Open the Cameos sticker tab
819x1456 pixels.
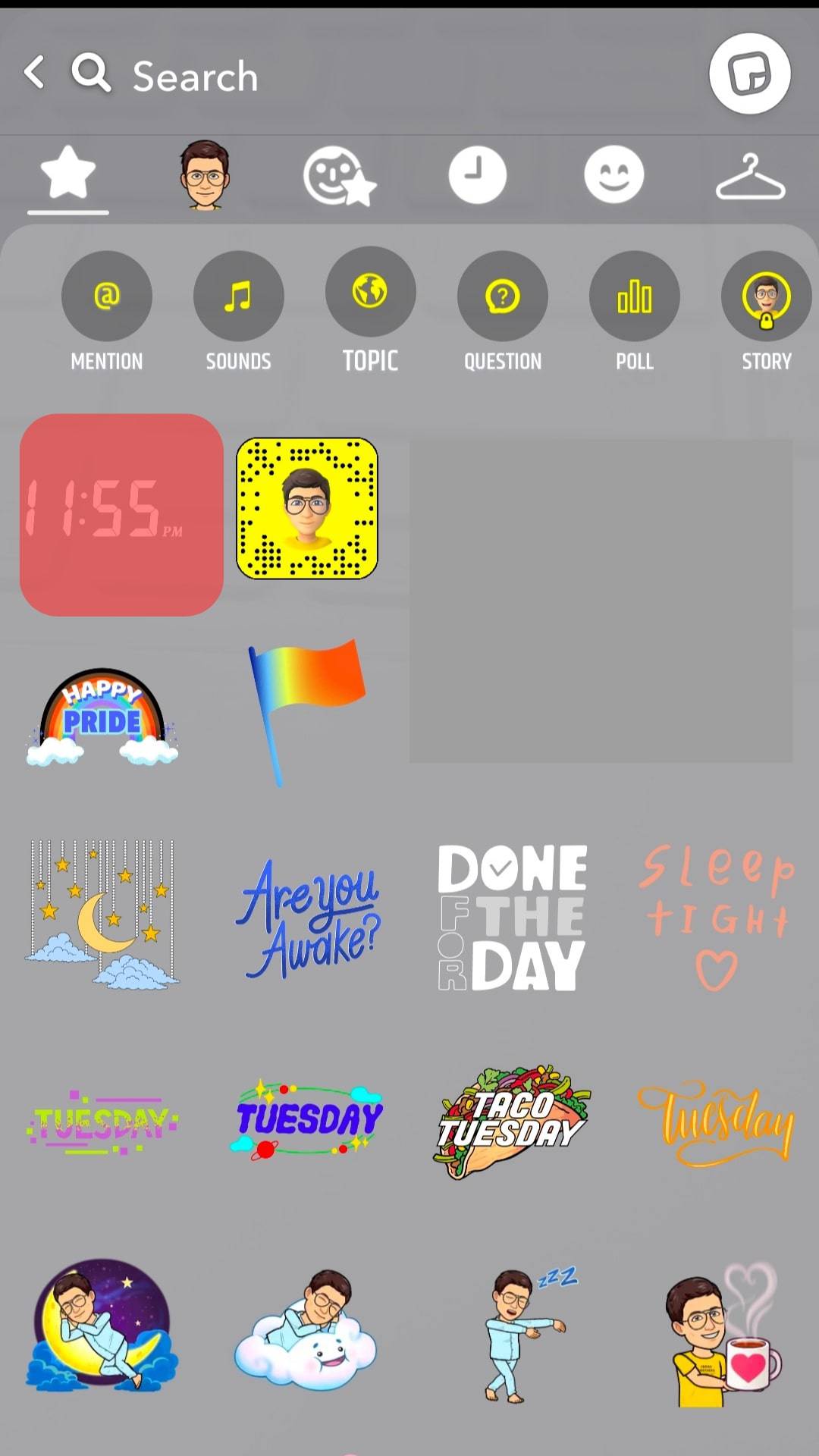pos(339,177)
